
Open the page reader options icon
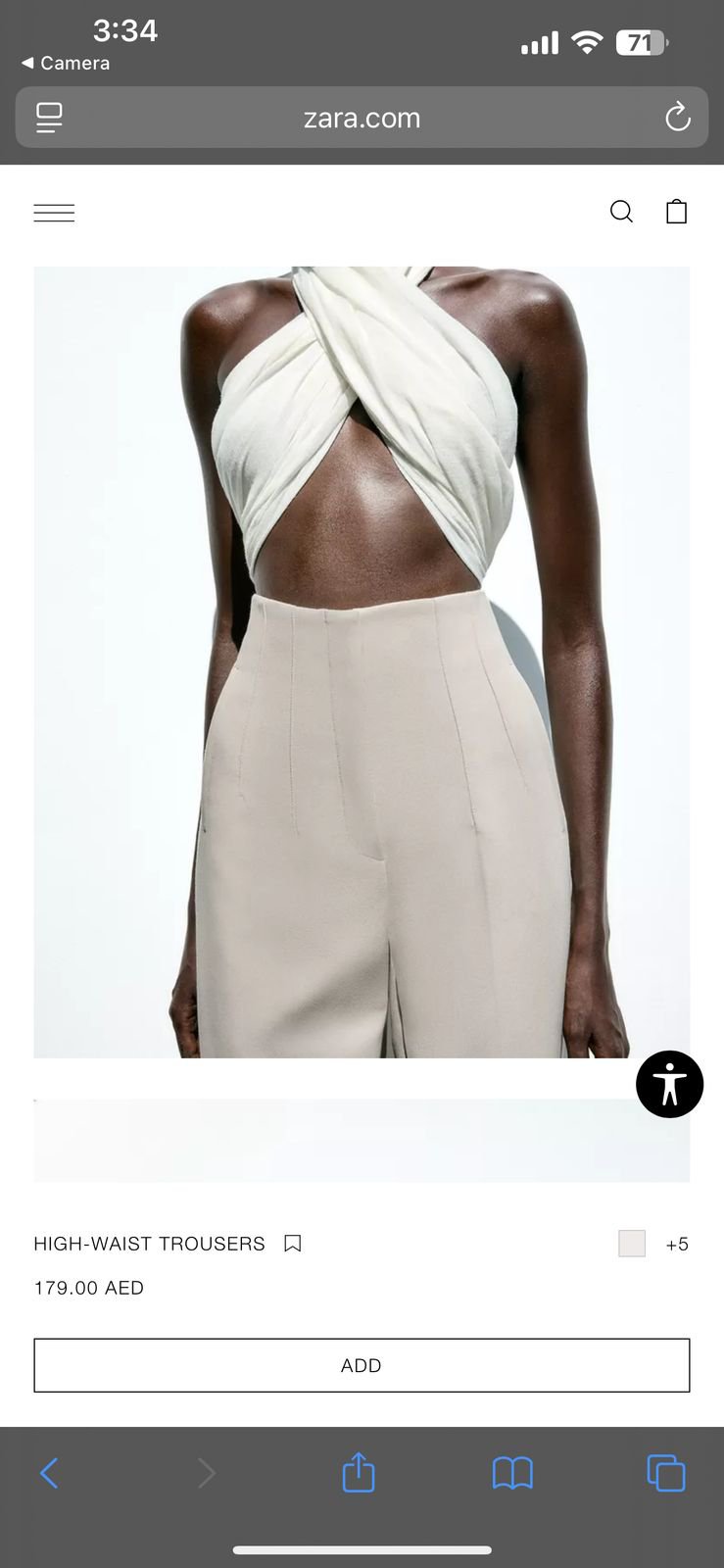(49, 118)
